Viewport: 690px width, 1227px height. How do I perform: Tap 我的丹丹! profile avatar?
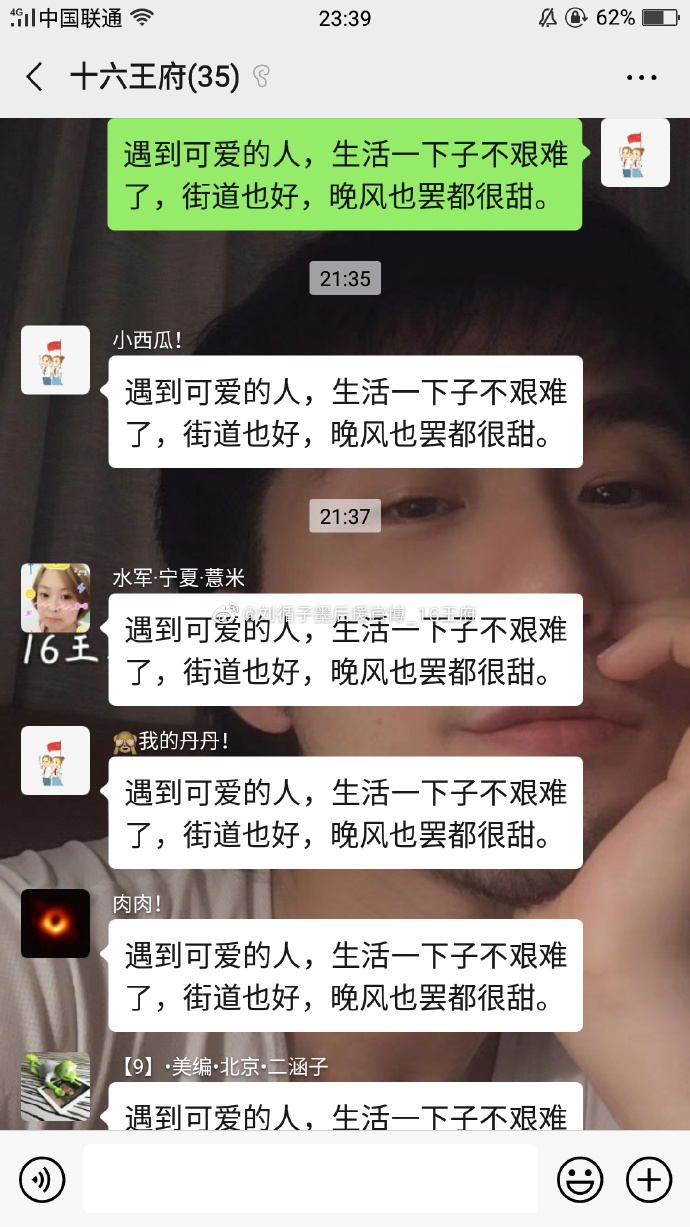tap(56, 761)
